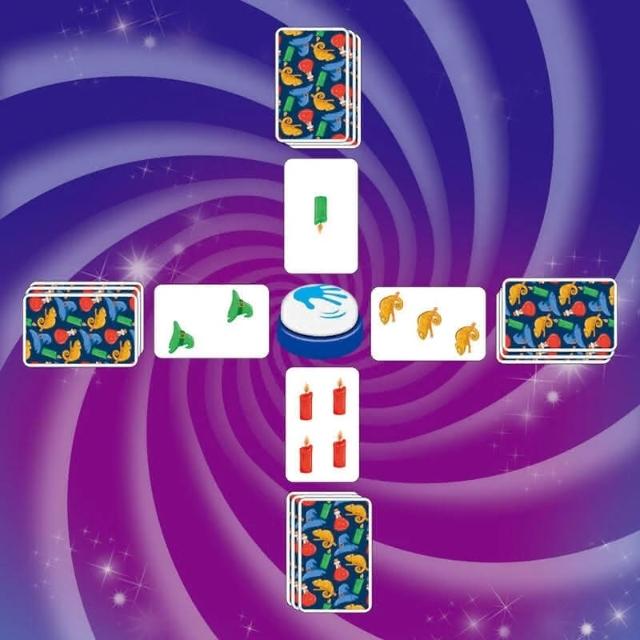This screenshot has height=640, width=640.
Task: Ring the bell in the center
Action: point(321,321)
